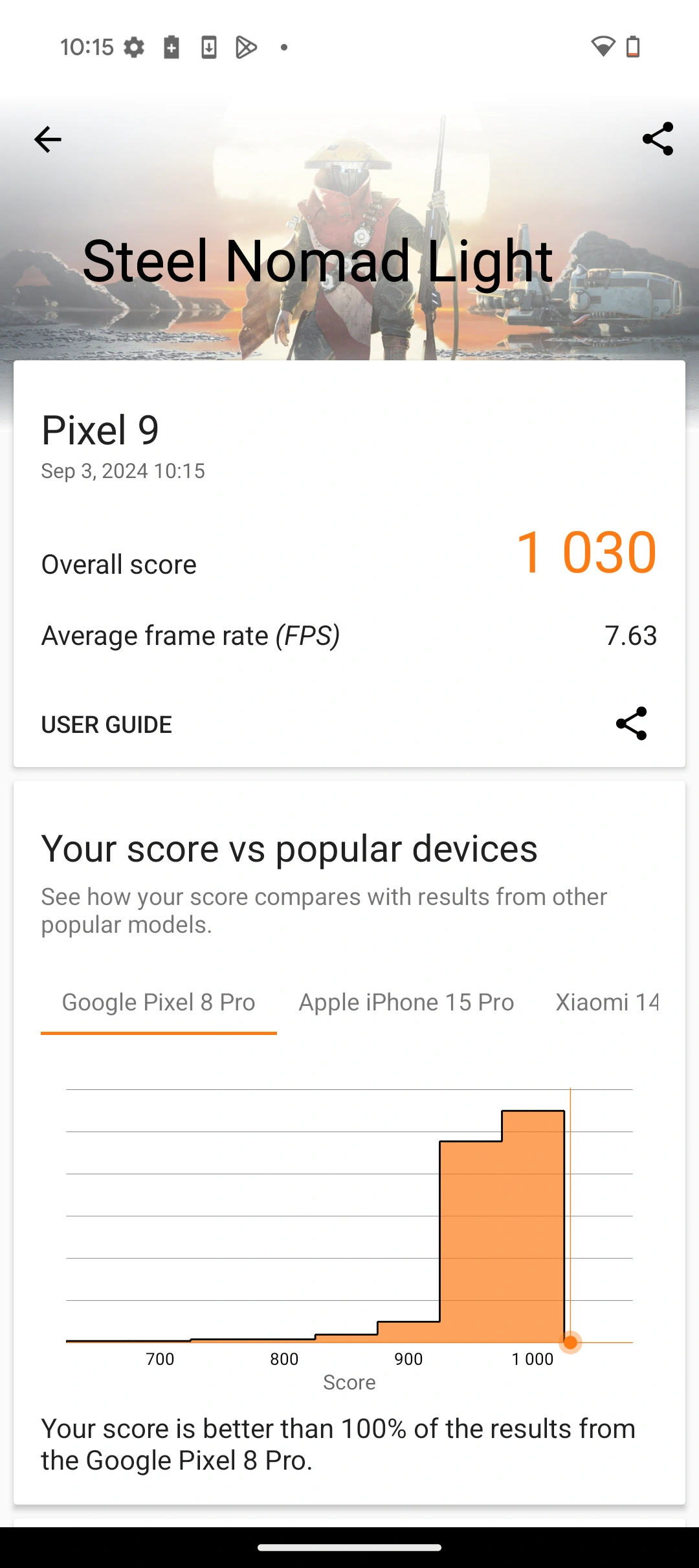Switch to the Apple iPhone 15 Pro tab

(x=406, y=1002)
